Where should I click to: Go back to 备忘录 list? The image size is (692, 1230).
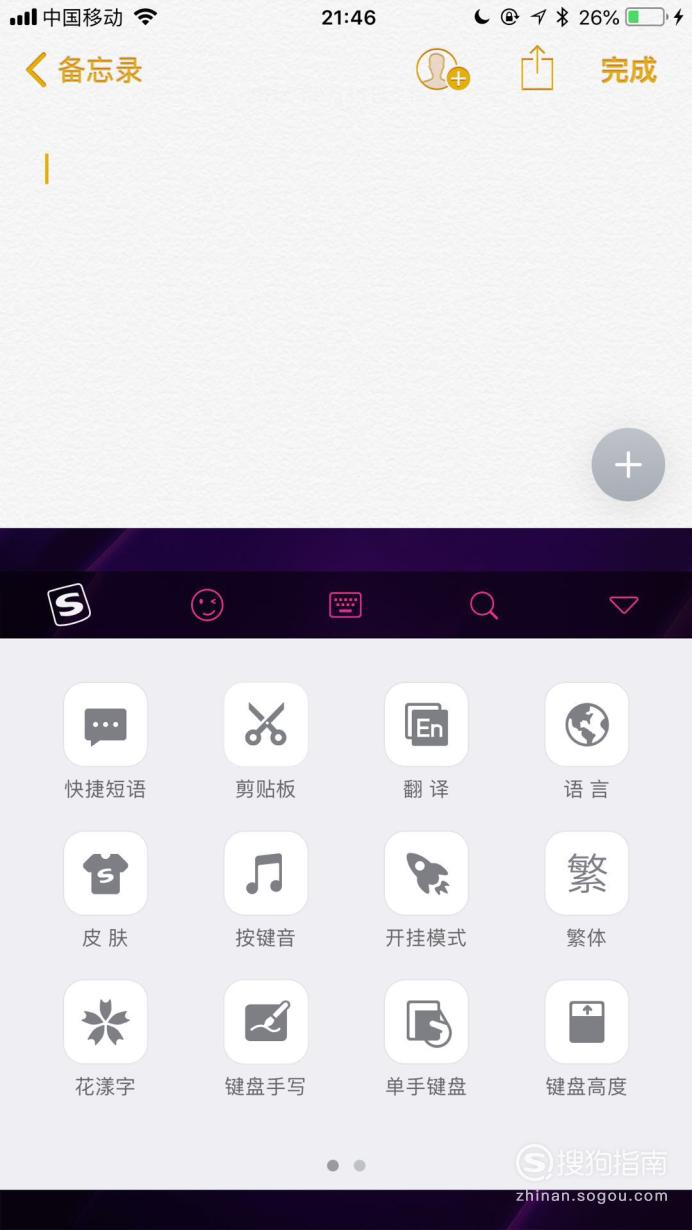[84, 70]
